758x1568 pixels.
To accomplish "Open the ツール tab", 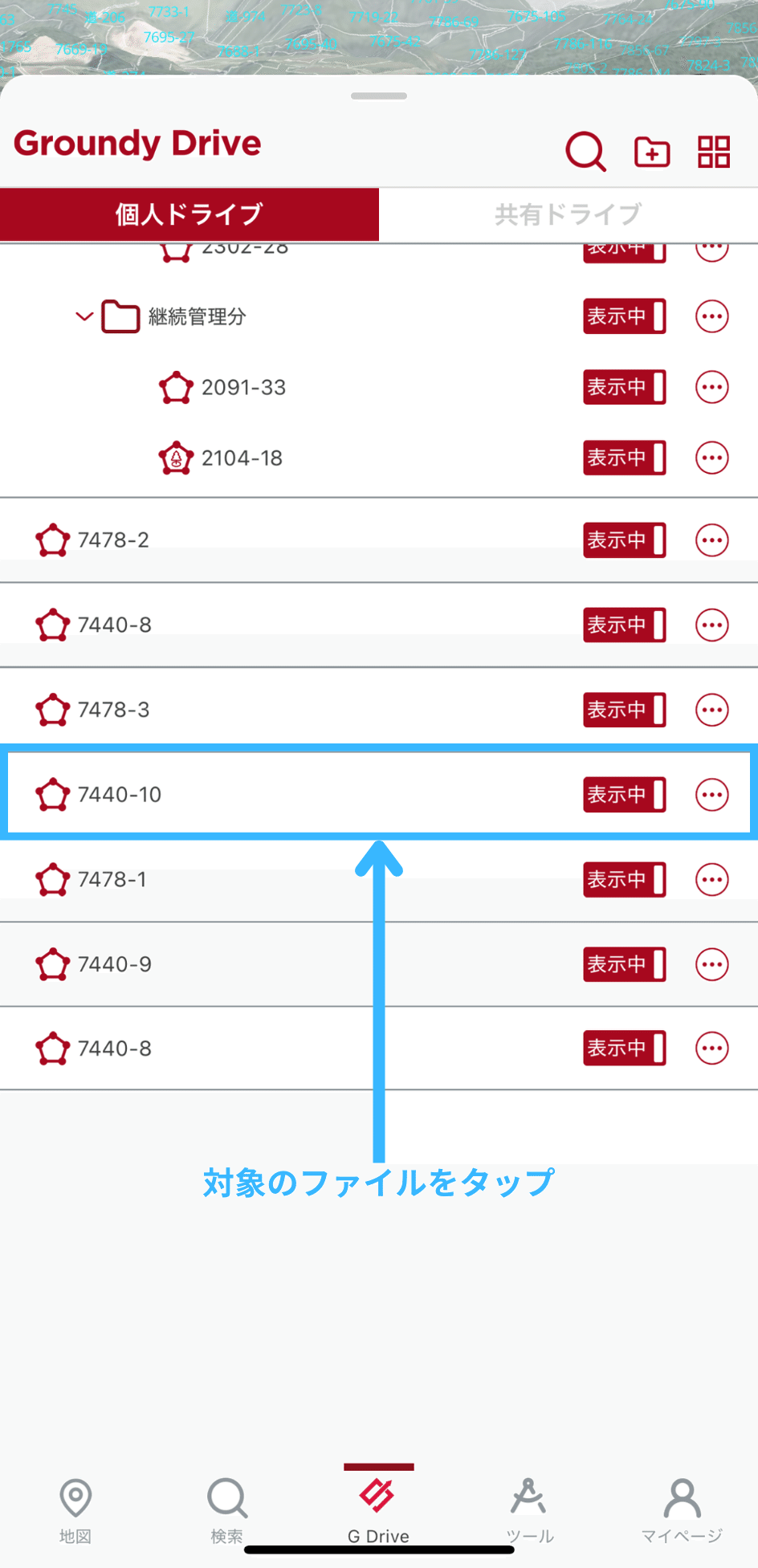I will (530, 1510).
